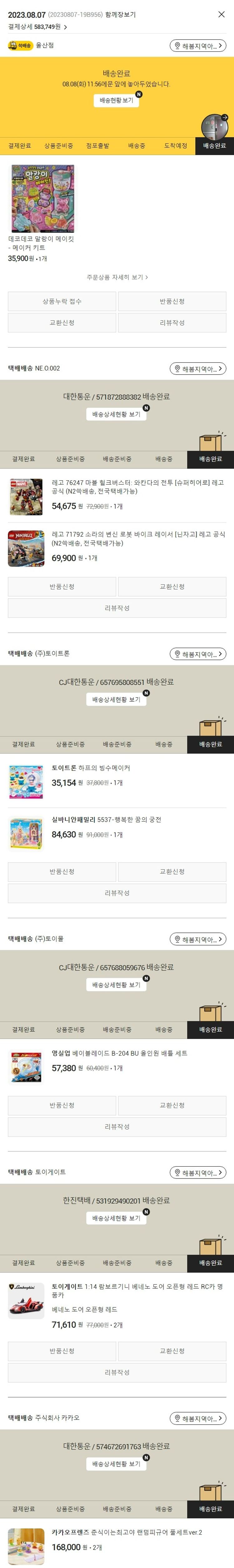Viewport: 234px width, 1568px height.
Task: View 대한통운 571872888382 배송상세현황
Action: pos(116,414)
